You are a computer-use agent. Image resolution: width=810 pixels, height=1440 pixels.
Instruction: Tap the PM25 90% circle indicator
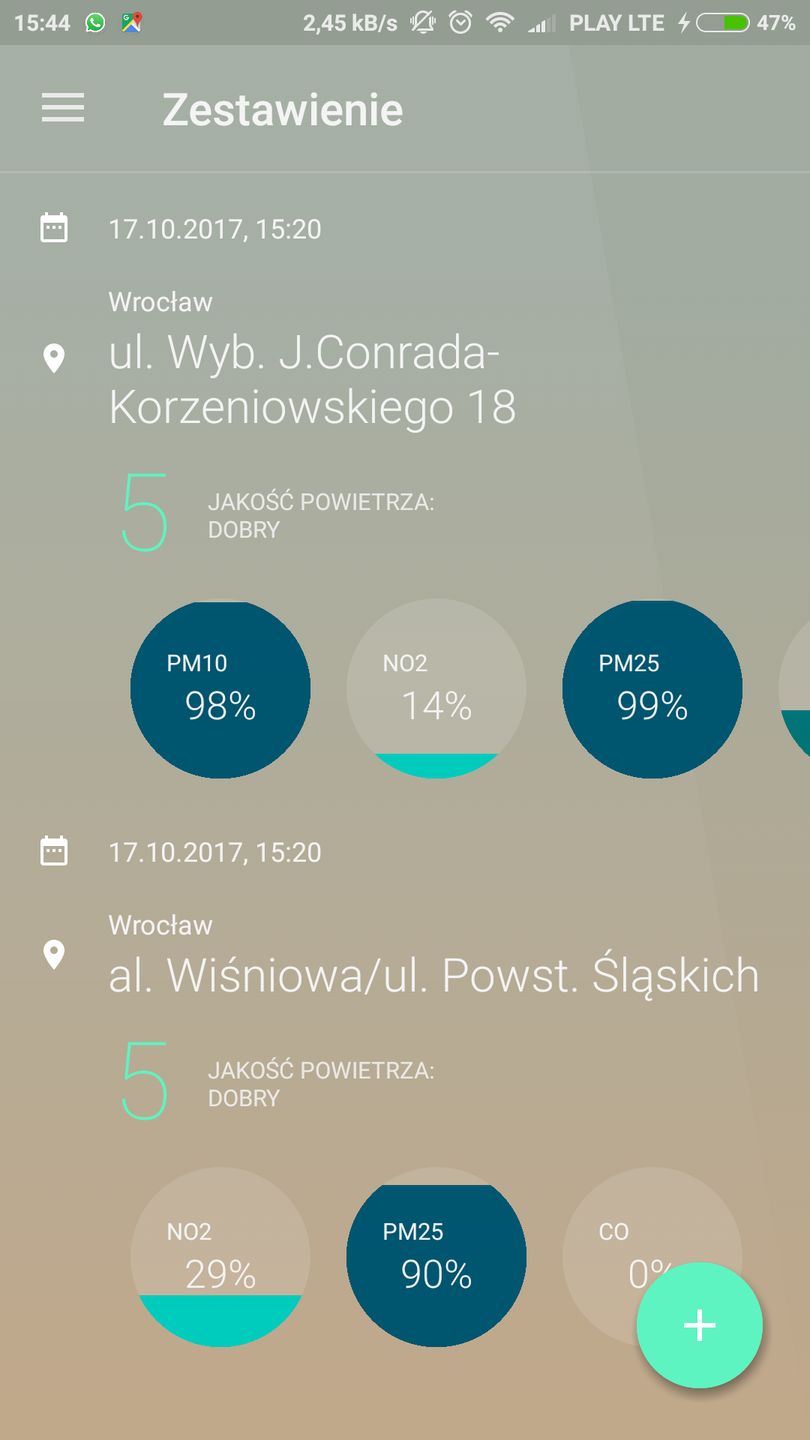(x=436, y=1257)
